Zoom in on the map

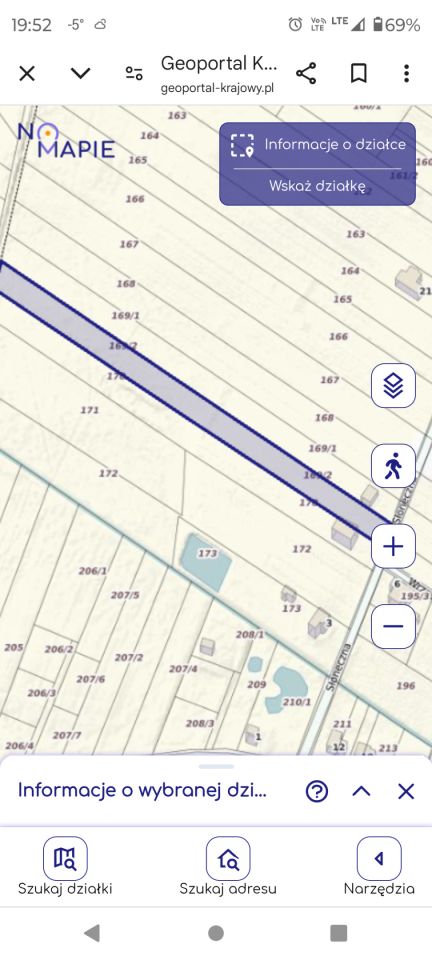(393, 546)
